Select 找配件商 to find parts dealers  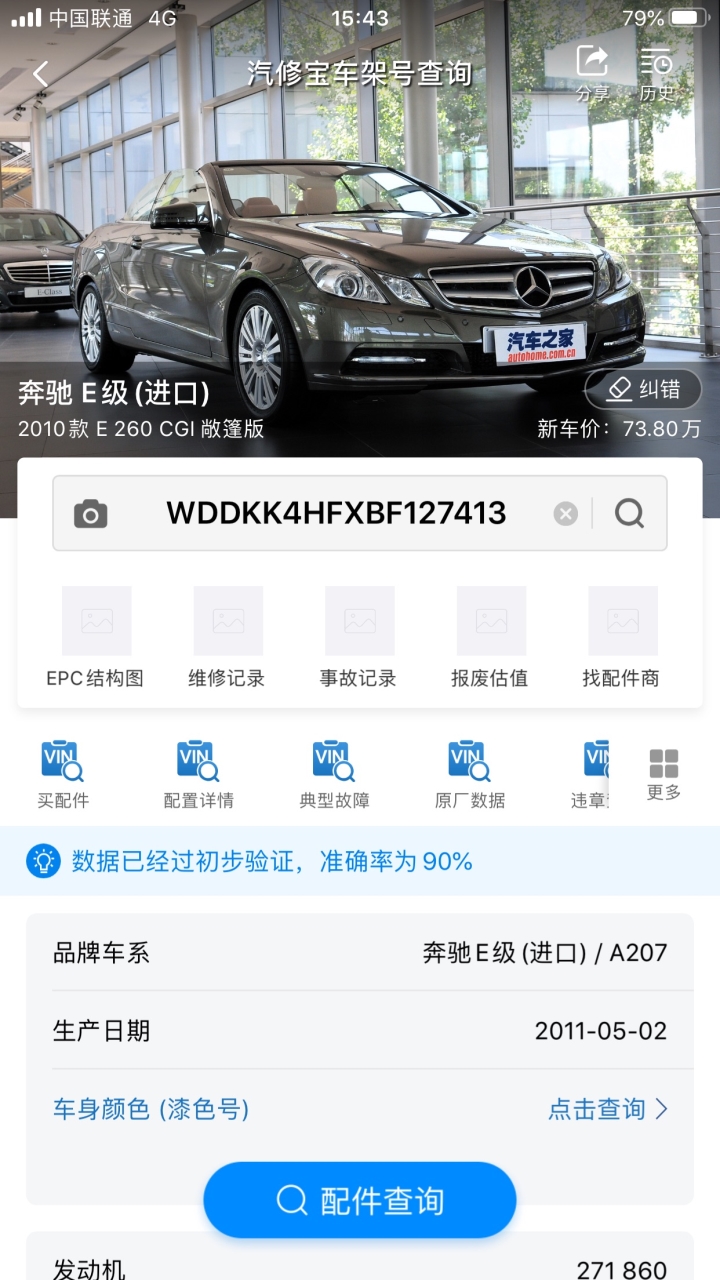pos(622,637)
